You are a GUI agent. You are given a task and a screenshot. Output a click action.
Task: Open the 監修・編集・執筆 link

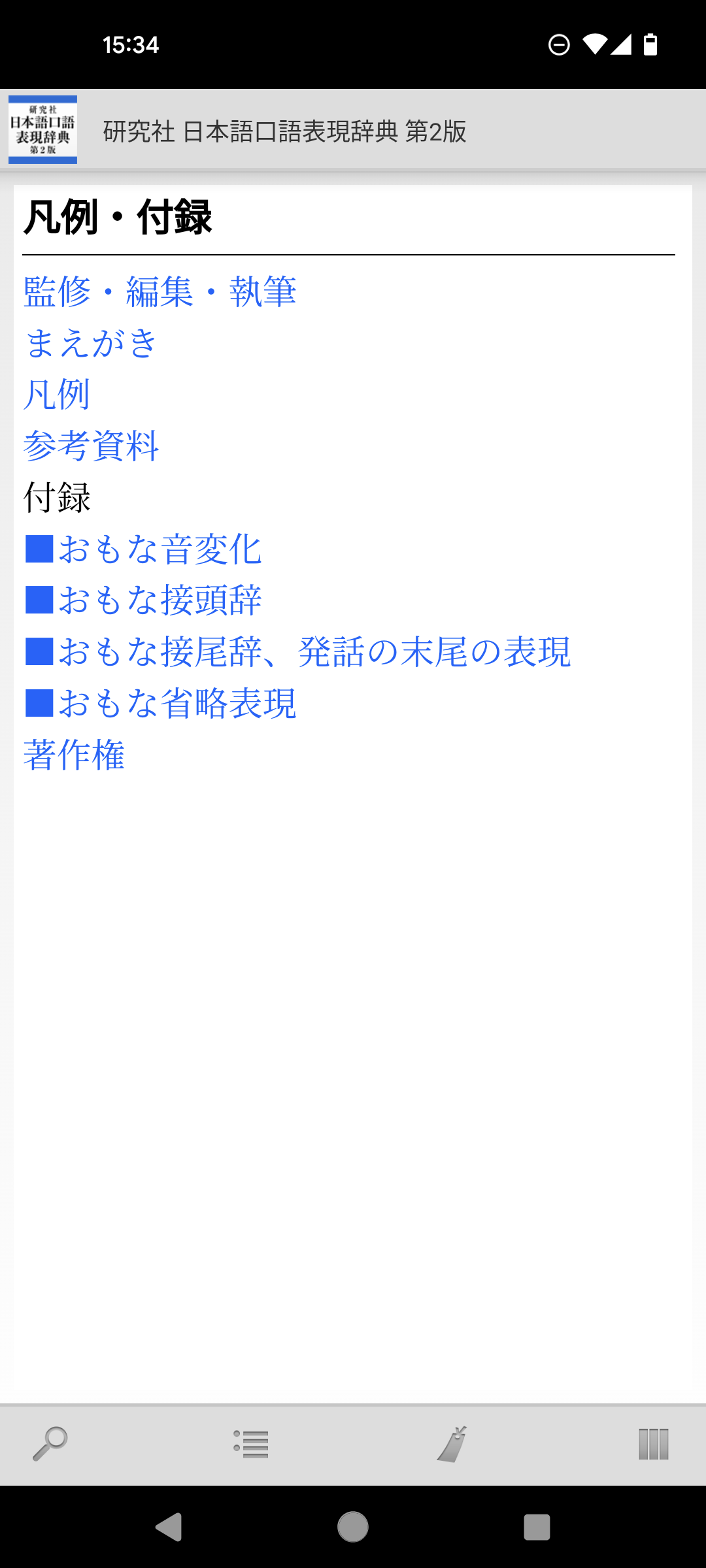click(x=160, y=291)
